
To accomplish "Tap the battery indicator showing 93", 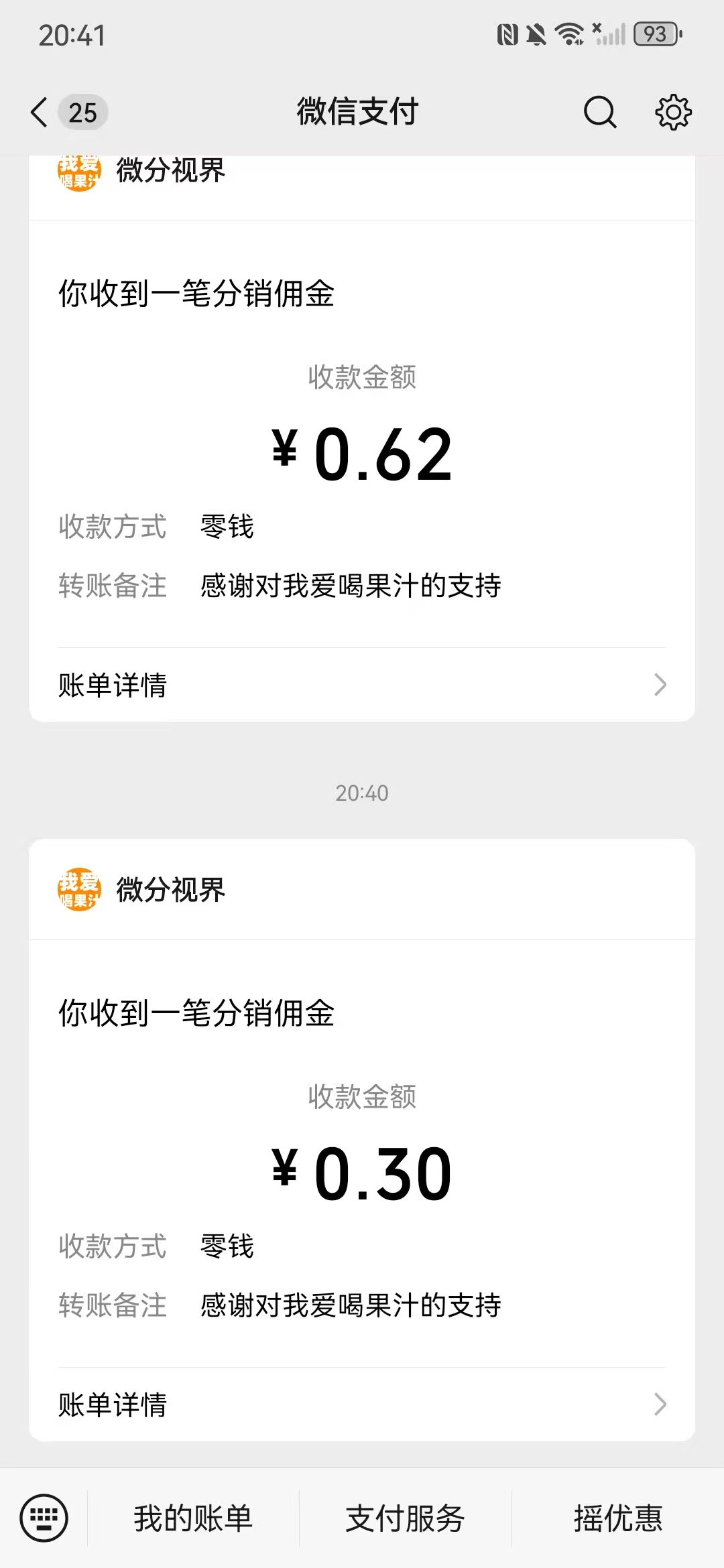I will pos(654,34).
